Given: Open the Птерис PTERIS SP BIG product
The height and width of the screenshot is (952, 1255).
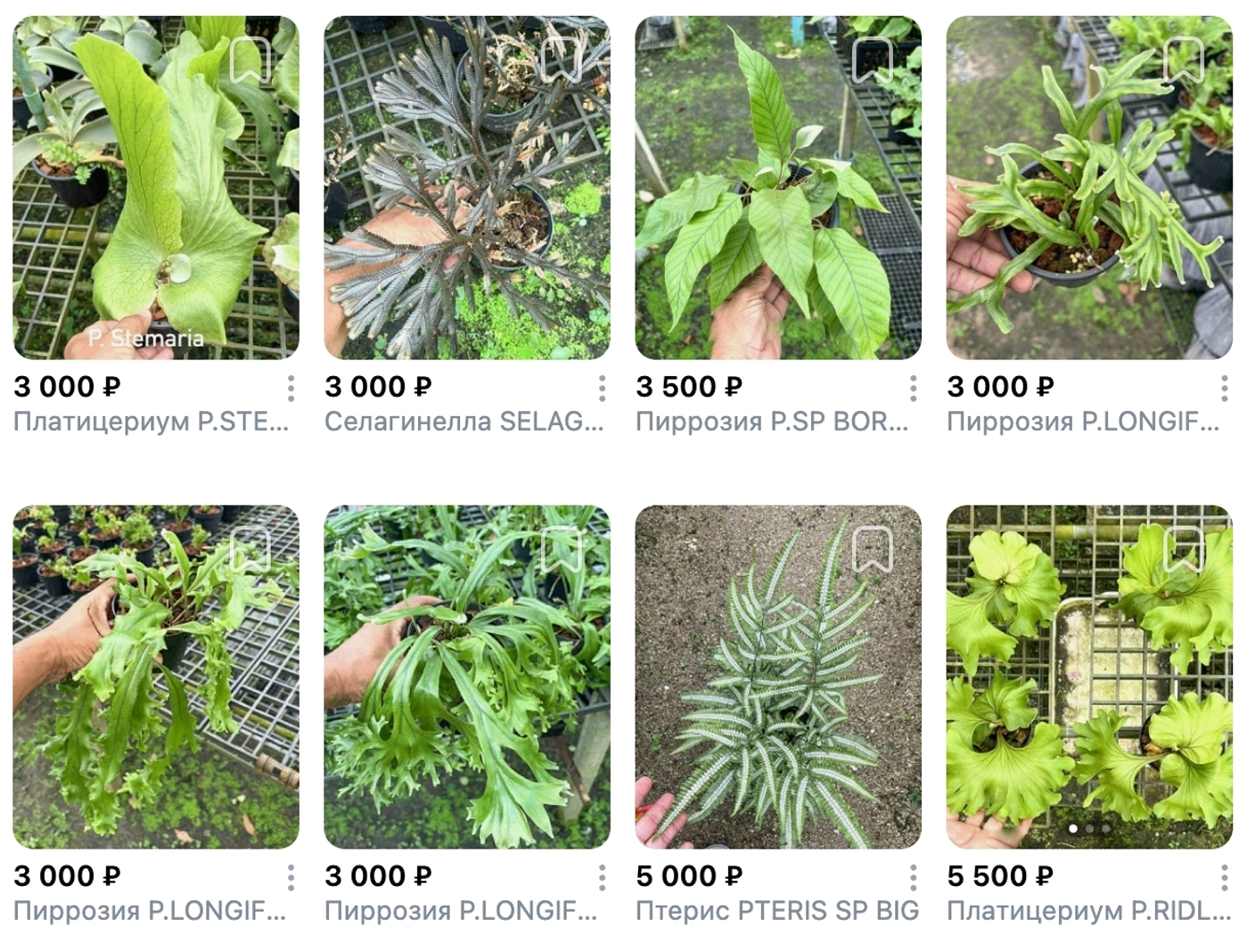Looking at the screenshot, I should tap(778, 677).
